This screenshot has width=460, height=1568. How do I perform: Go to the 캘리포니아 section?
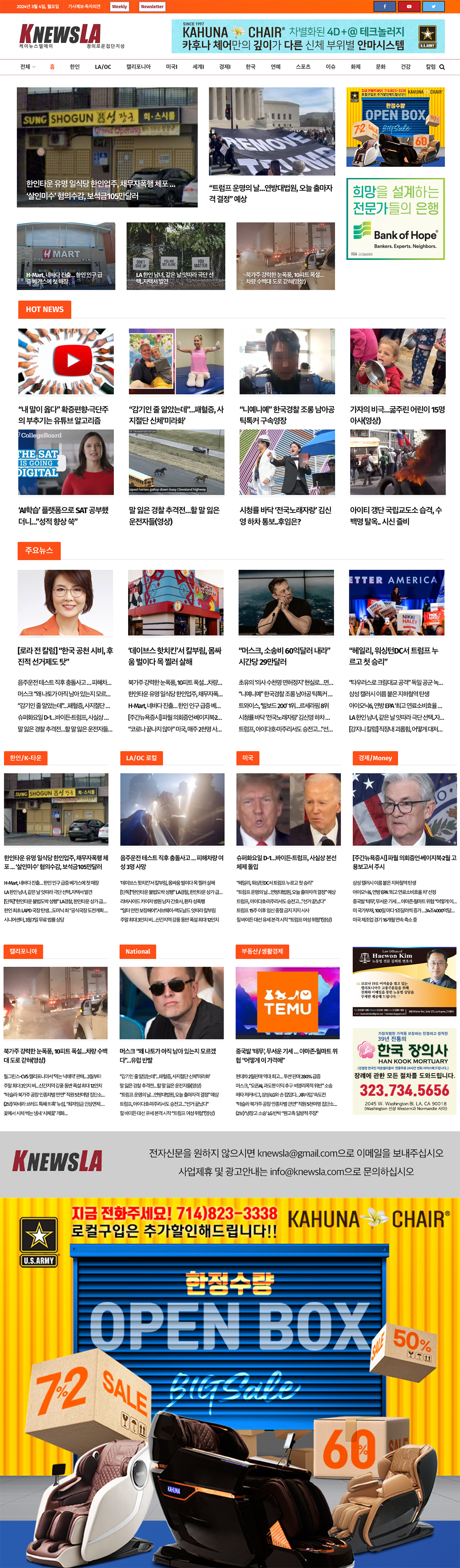[138, 67]
